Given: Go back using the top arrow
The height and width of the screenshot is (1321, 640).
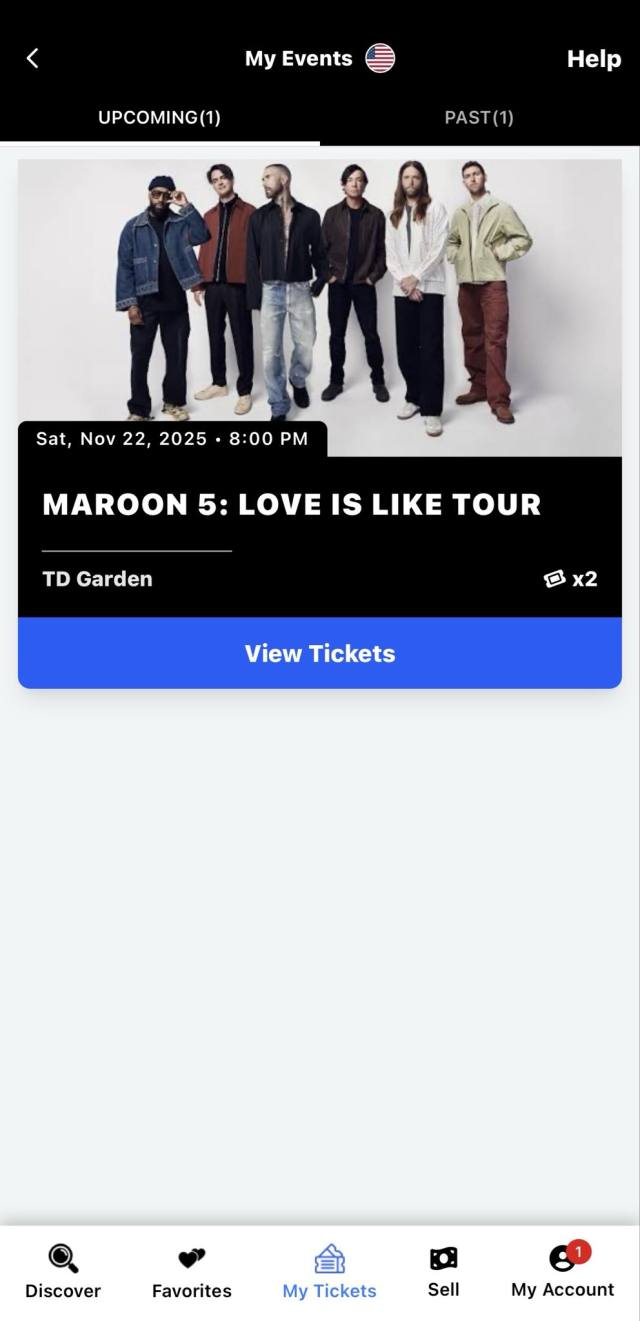Looking at the screenshot, I should (x=32, y=58).
